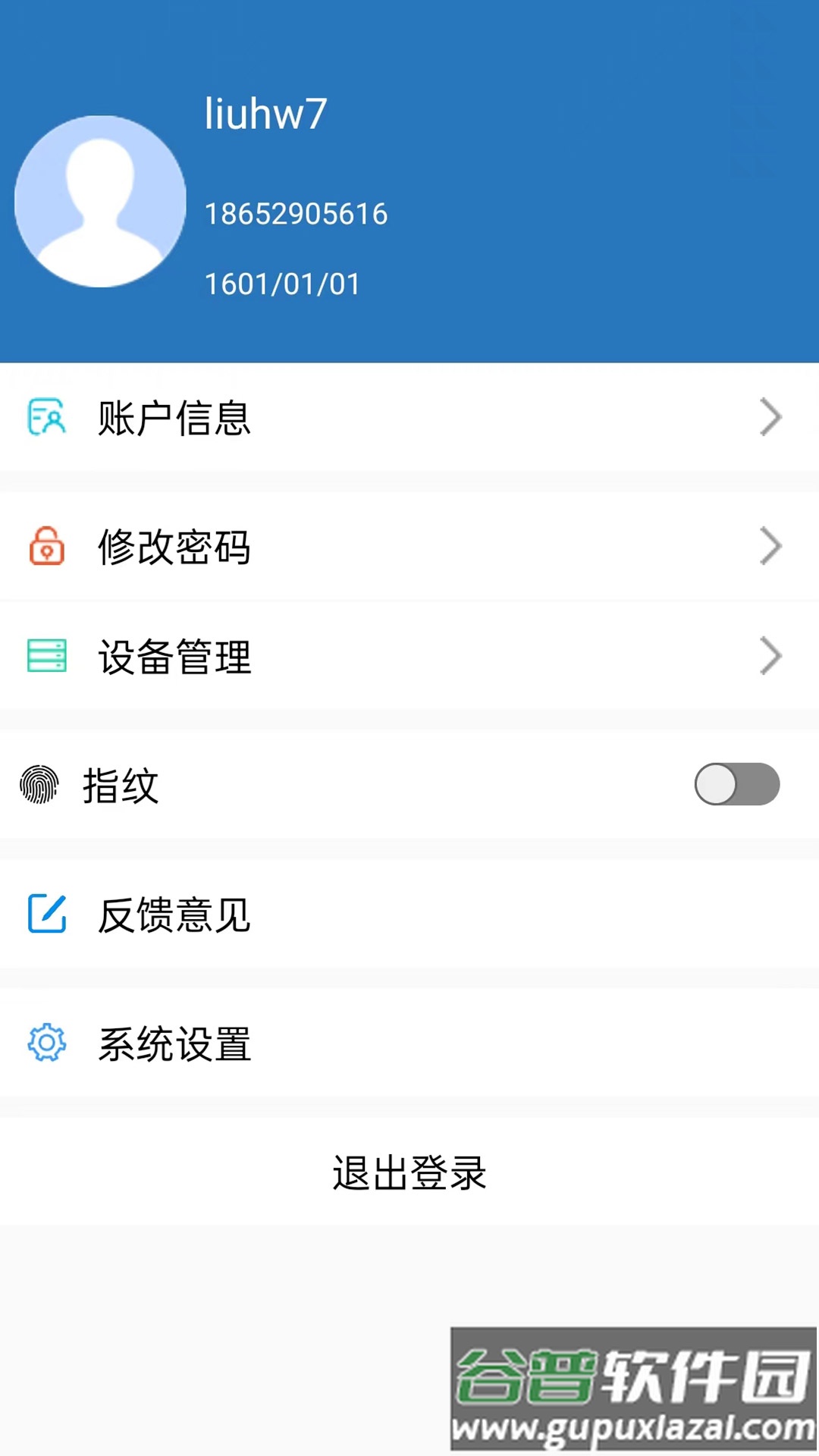Viewport: 819px width, 1456px height.
Task: Expand 设备管理 via its arrow
Action: point(770,658)
